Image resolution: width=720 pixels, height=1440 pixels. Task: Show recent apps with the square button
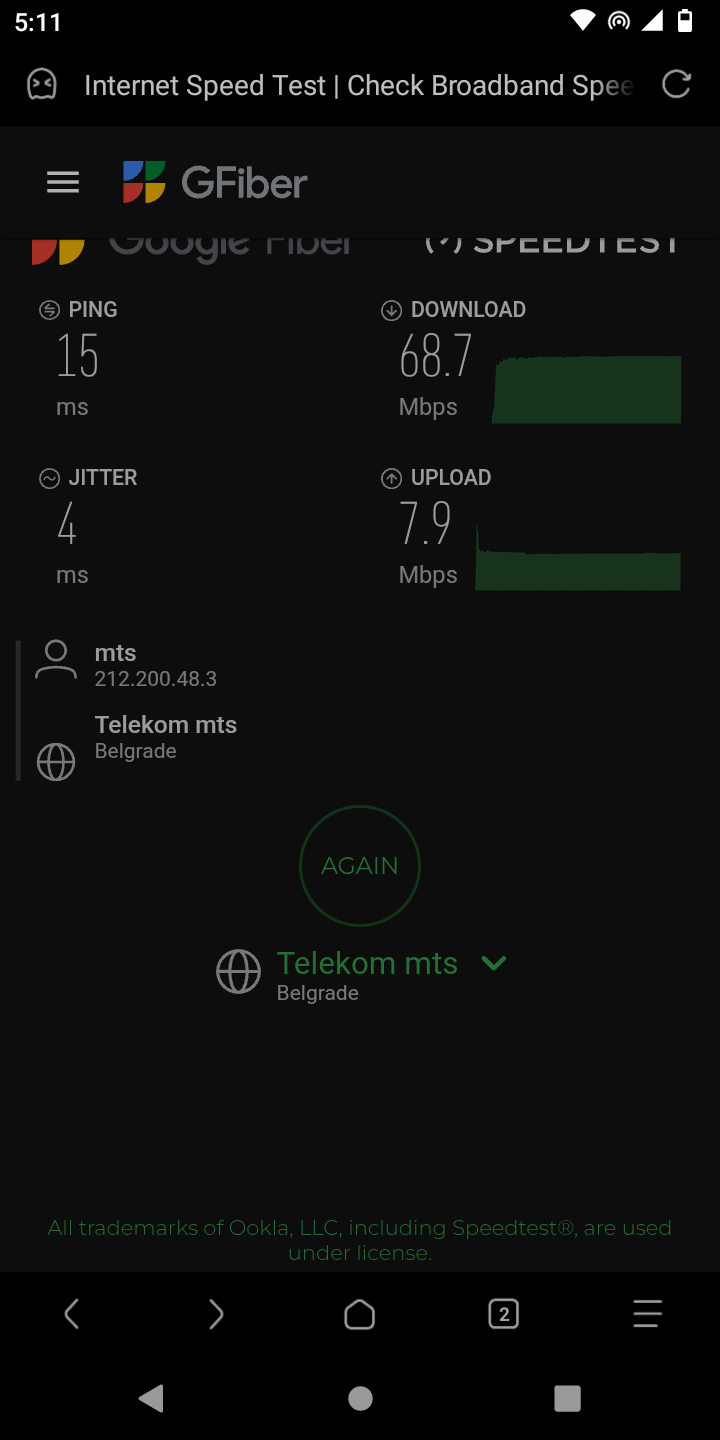coord(567,1398)
